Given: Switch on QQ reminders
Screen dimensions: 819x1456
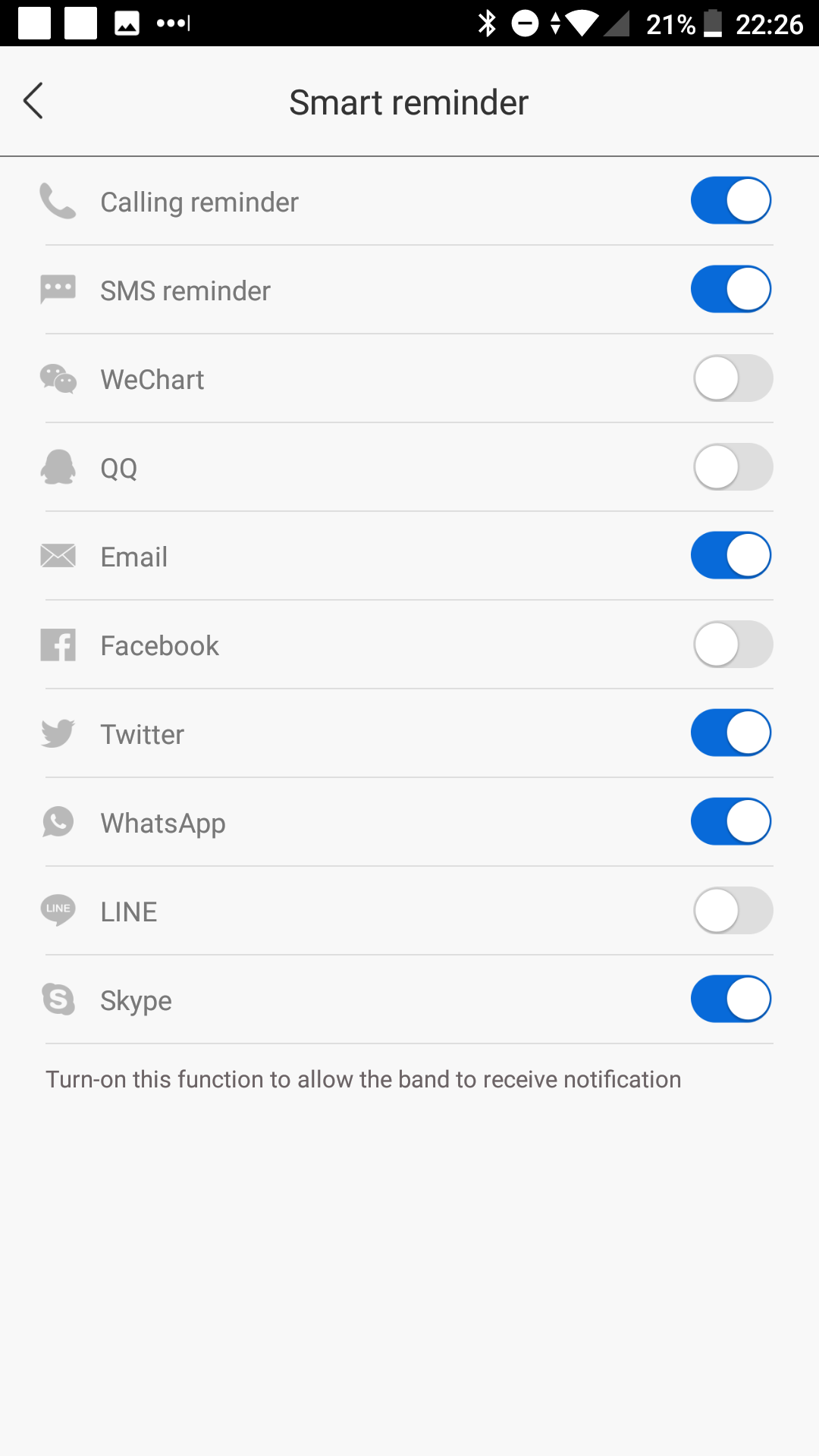Looking at the screenshot, I should click(733, 467).
